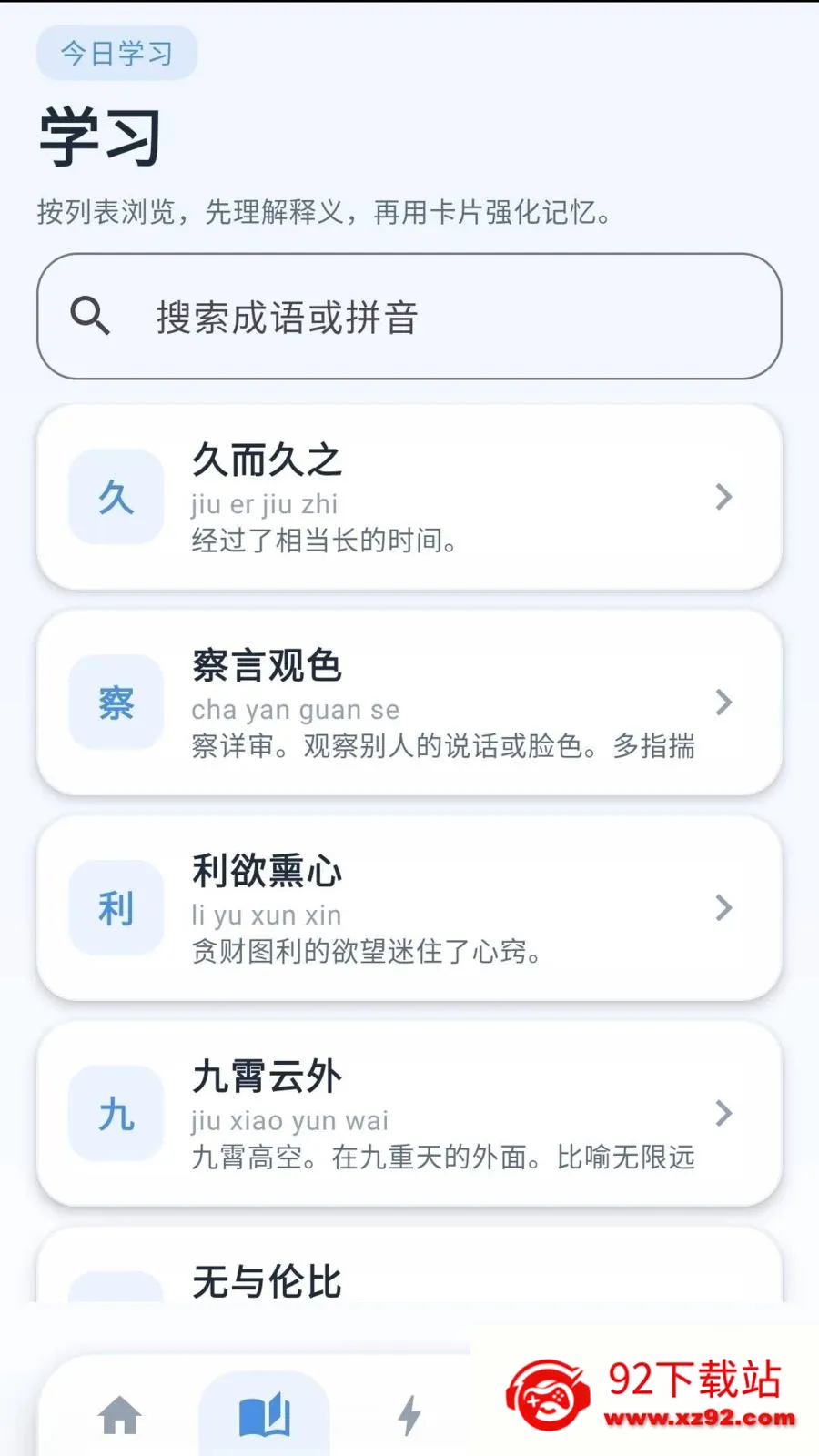Viewport: 819px width, 1456px height.
Task: Tap the 九 character badge
Action: click(x=115, y=1114)
